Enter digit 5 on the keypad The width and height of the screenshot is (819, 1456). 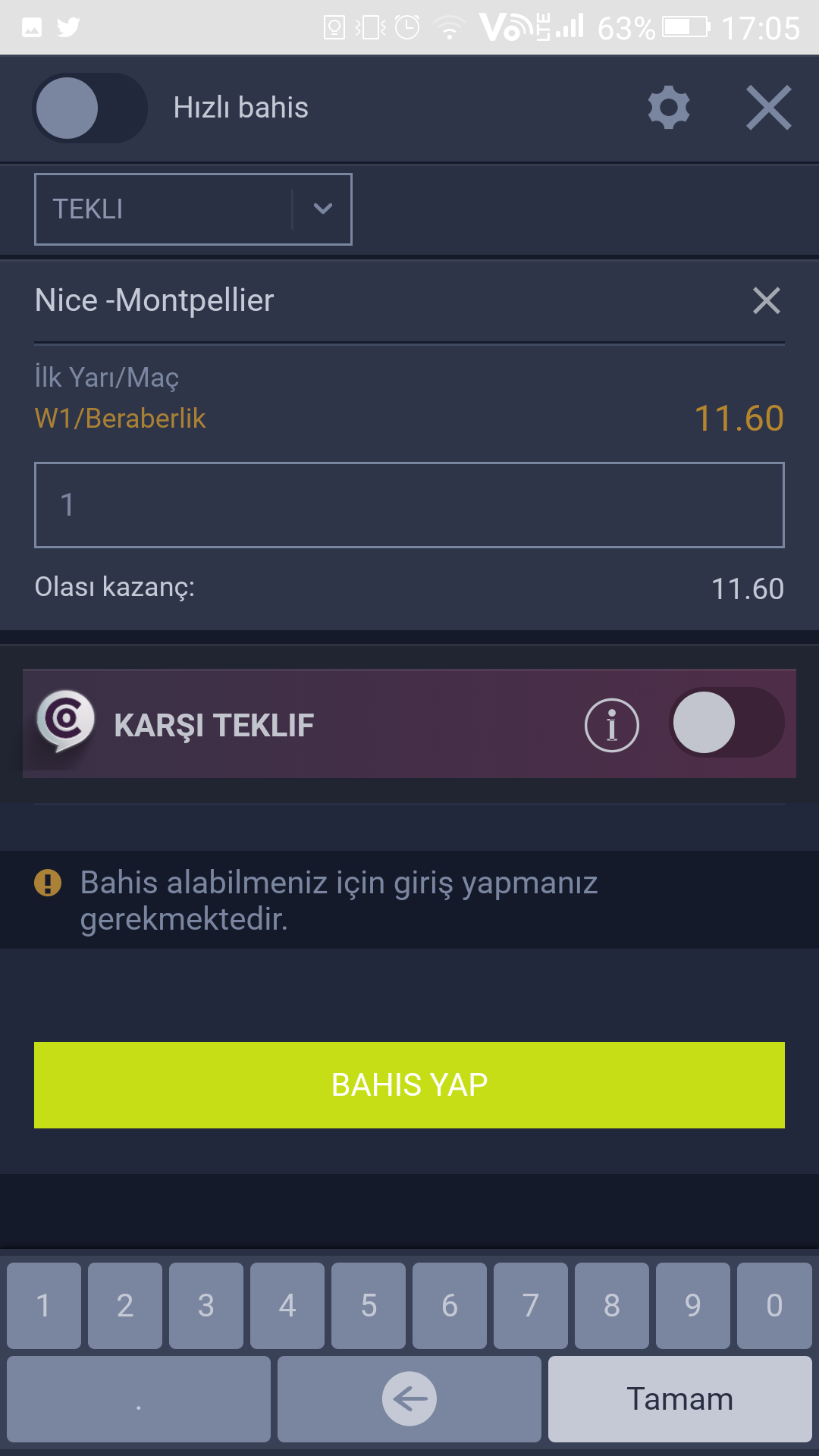pyautogui.click(x=369, y=1306)
